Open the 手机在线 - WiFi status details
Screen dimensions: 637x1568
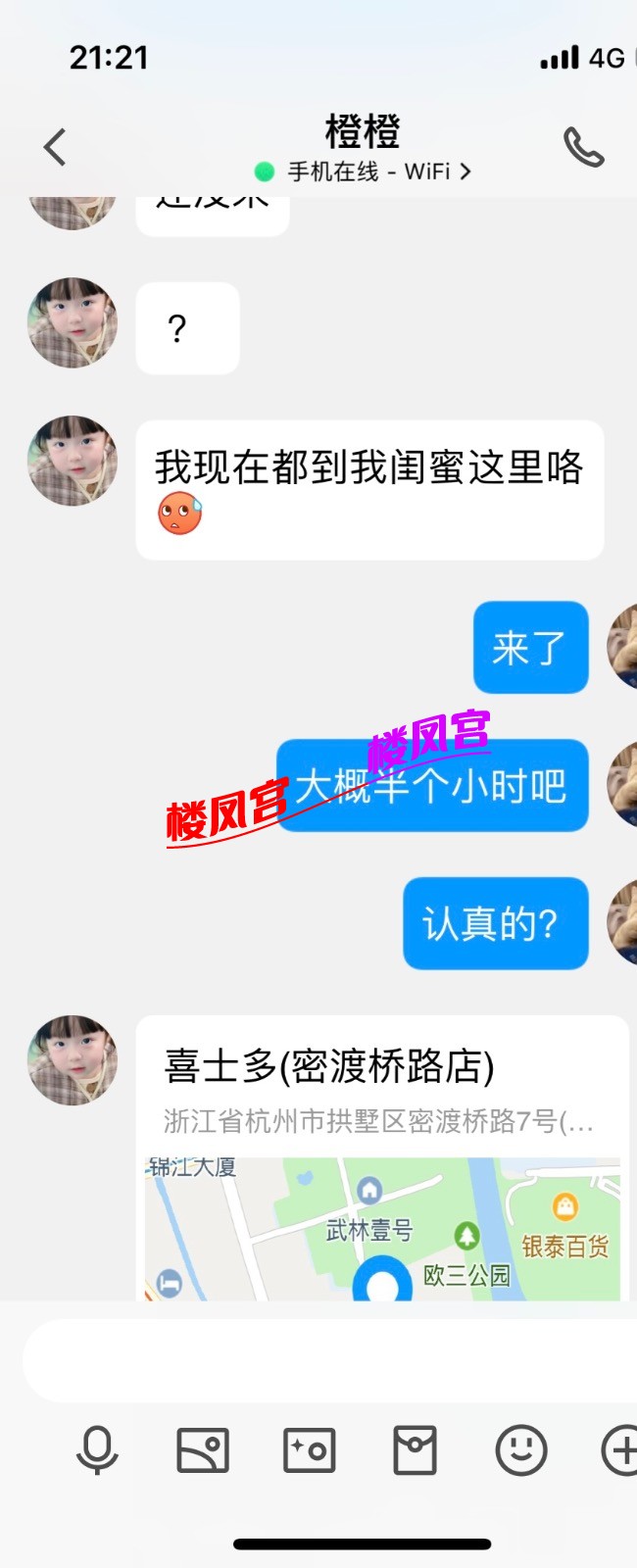pyautogui.click(x=364, y=171)
